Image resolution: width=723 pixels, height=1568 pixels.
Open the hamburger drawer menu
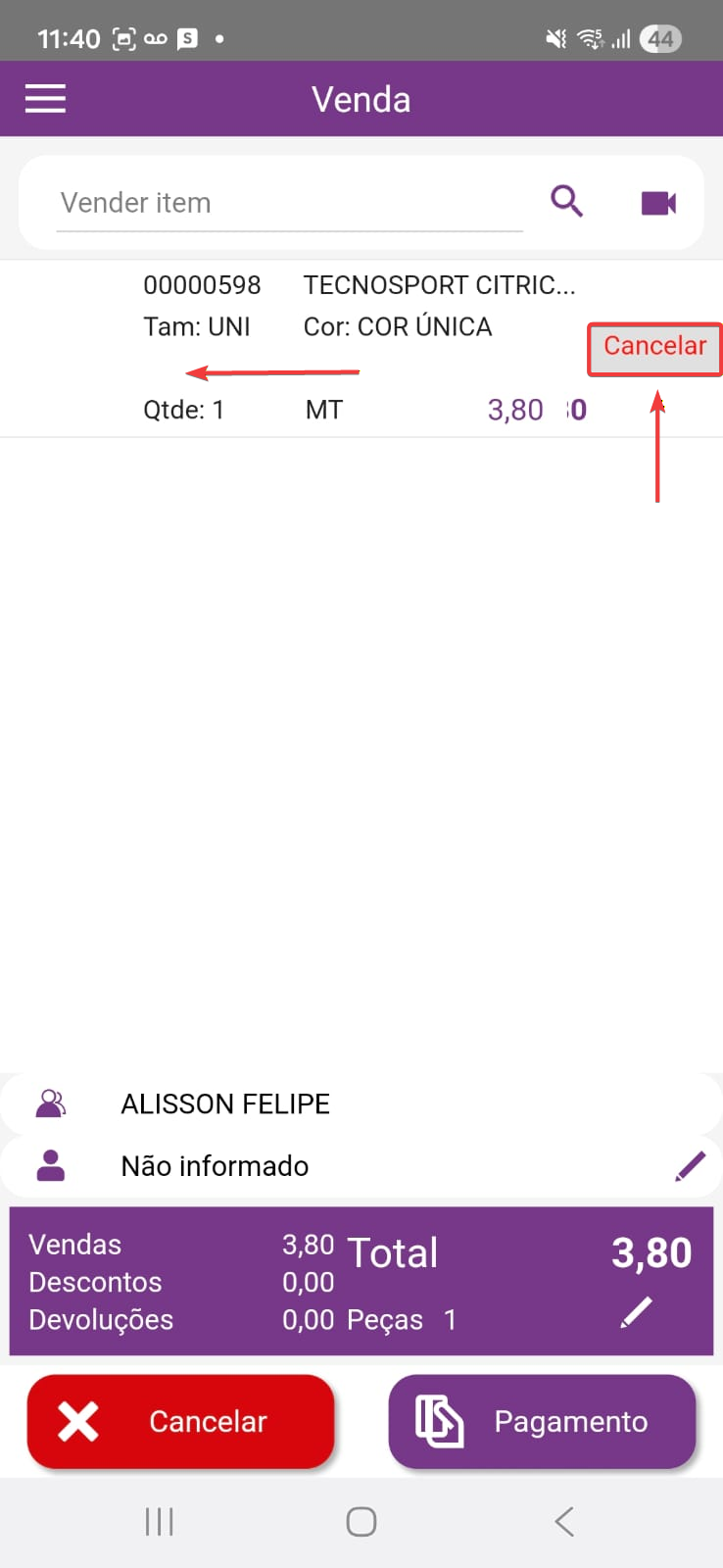tap(45, 99)
